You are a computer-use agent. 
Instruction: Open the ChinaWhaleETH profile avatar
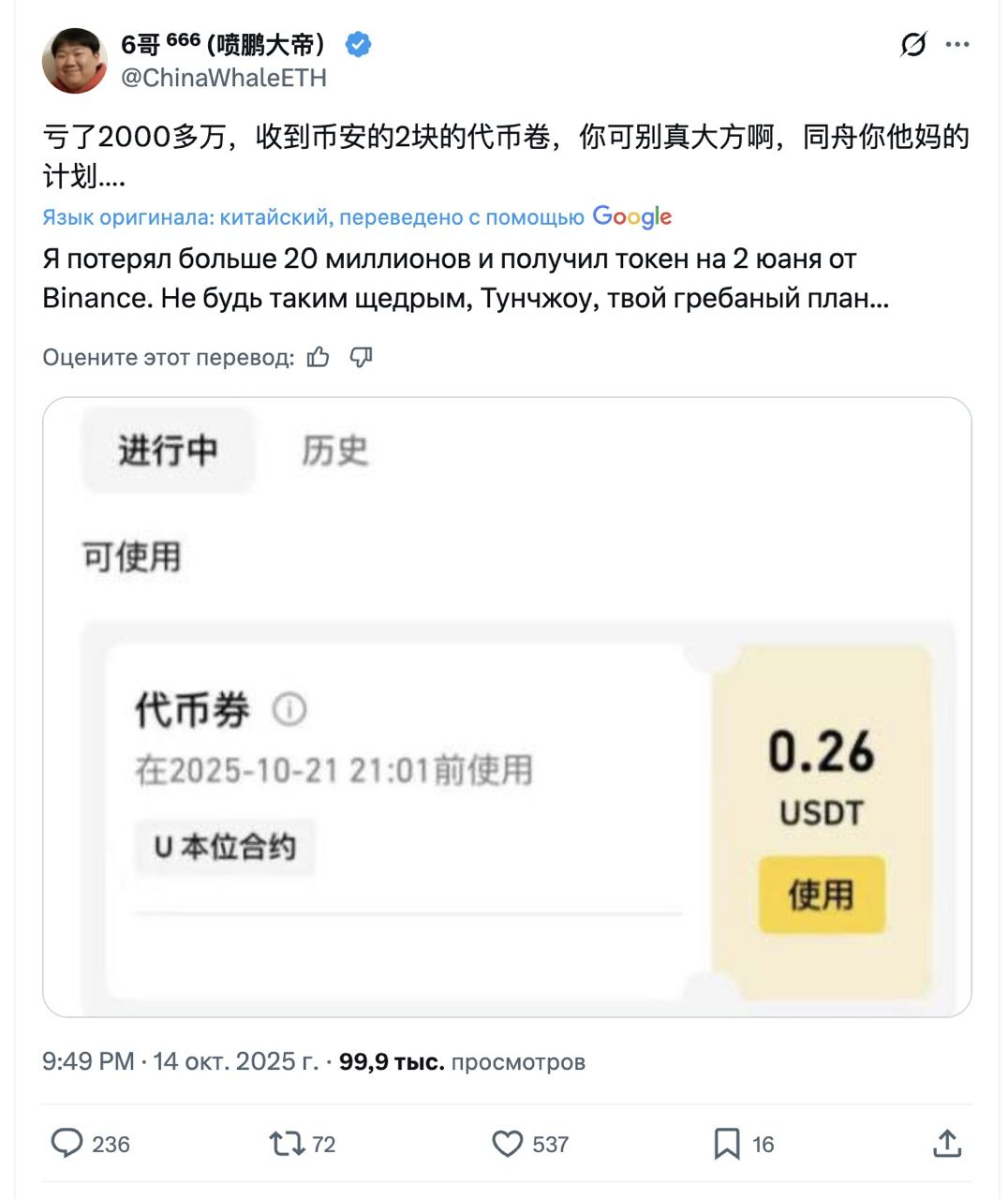[x=75, y=61]
